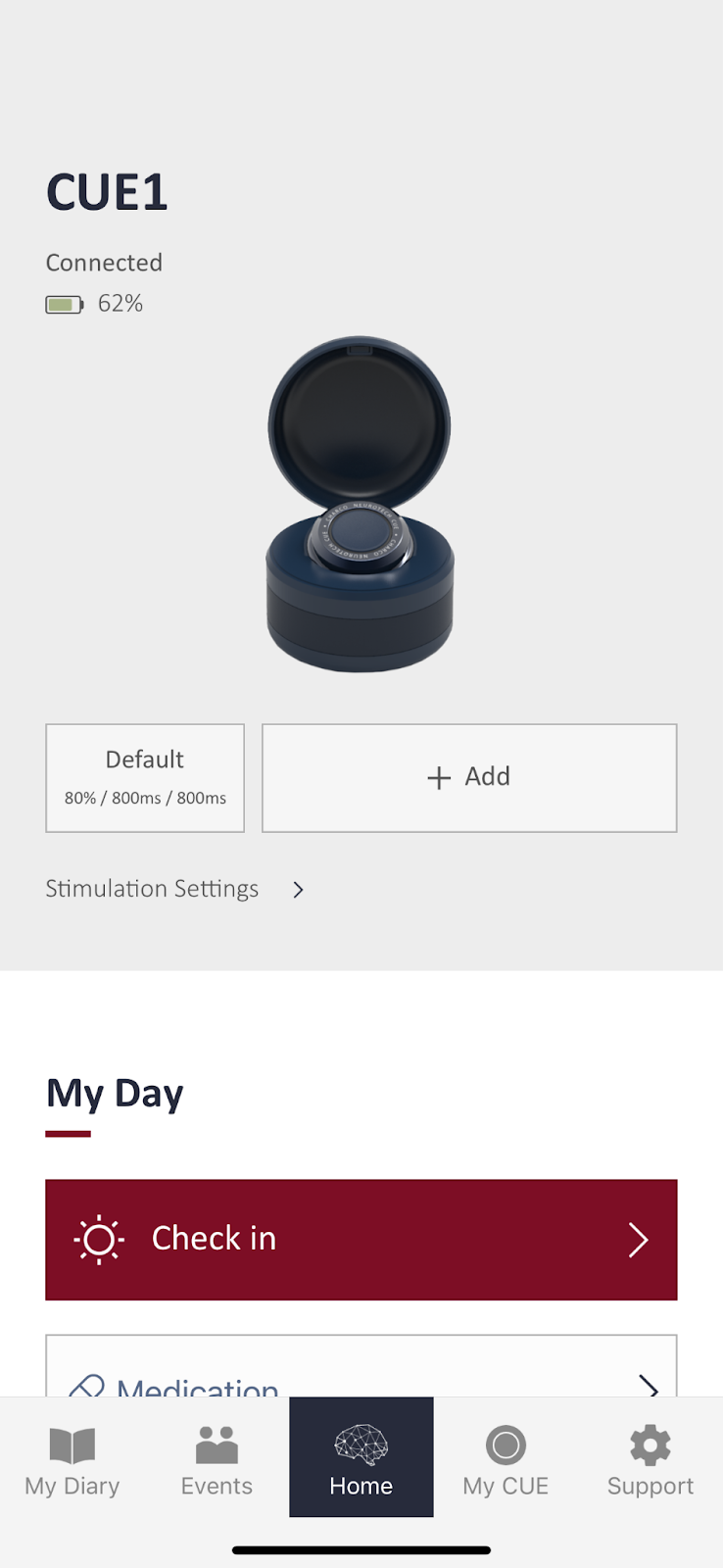
Task: Click the Connected status text
Action: click(104, 262)
